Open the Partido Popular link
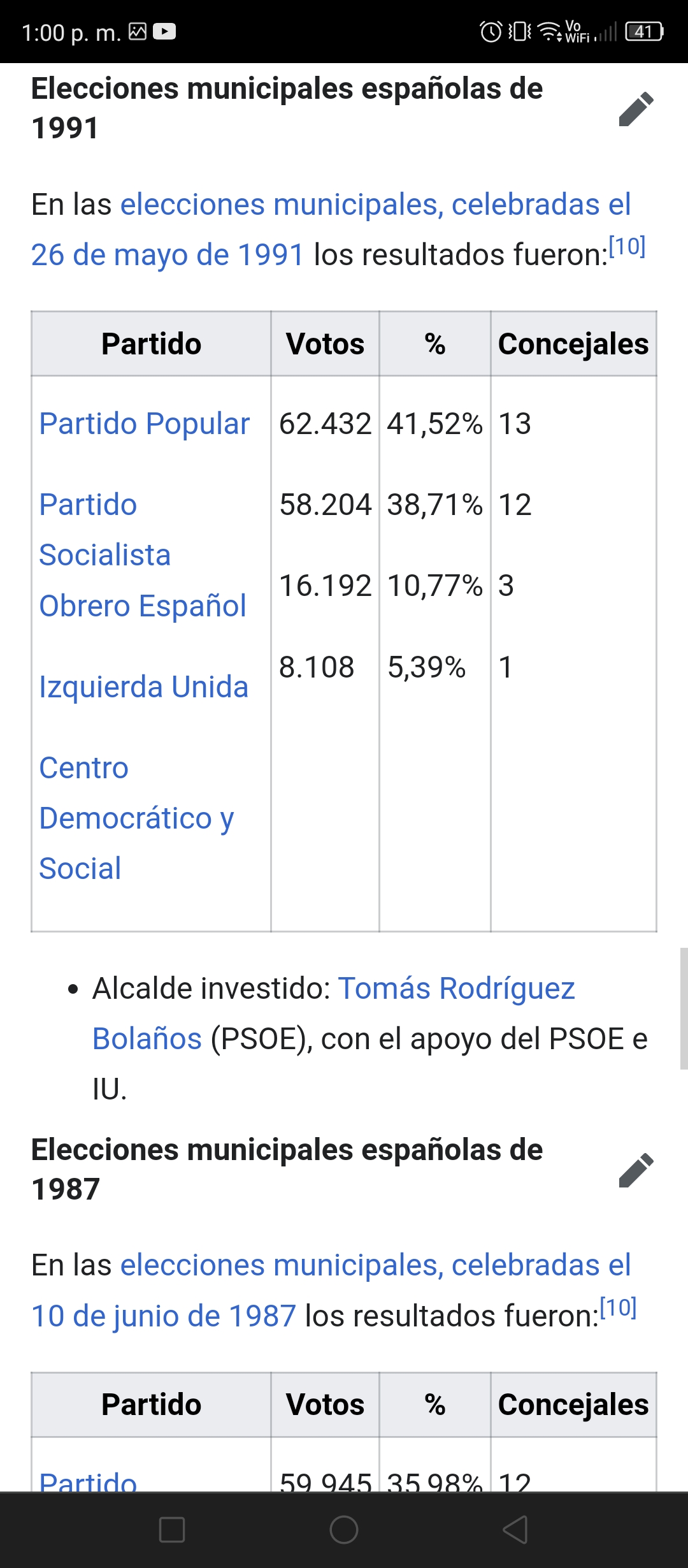This screenshot has width=688, height=1568. (x=144, y=424)
